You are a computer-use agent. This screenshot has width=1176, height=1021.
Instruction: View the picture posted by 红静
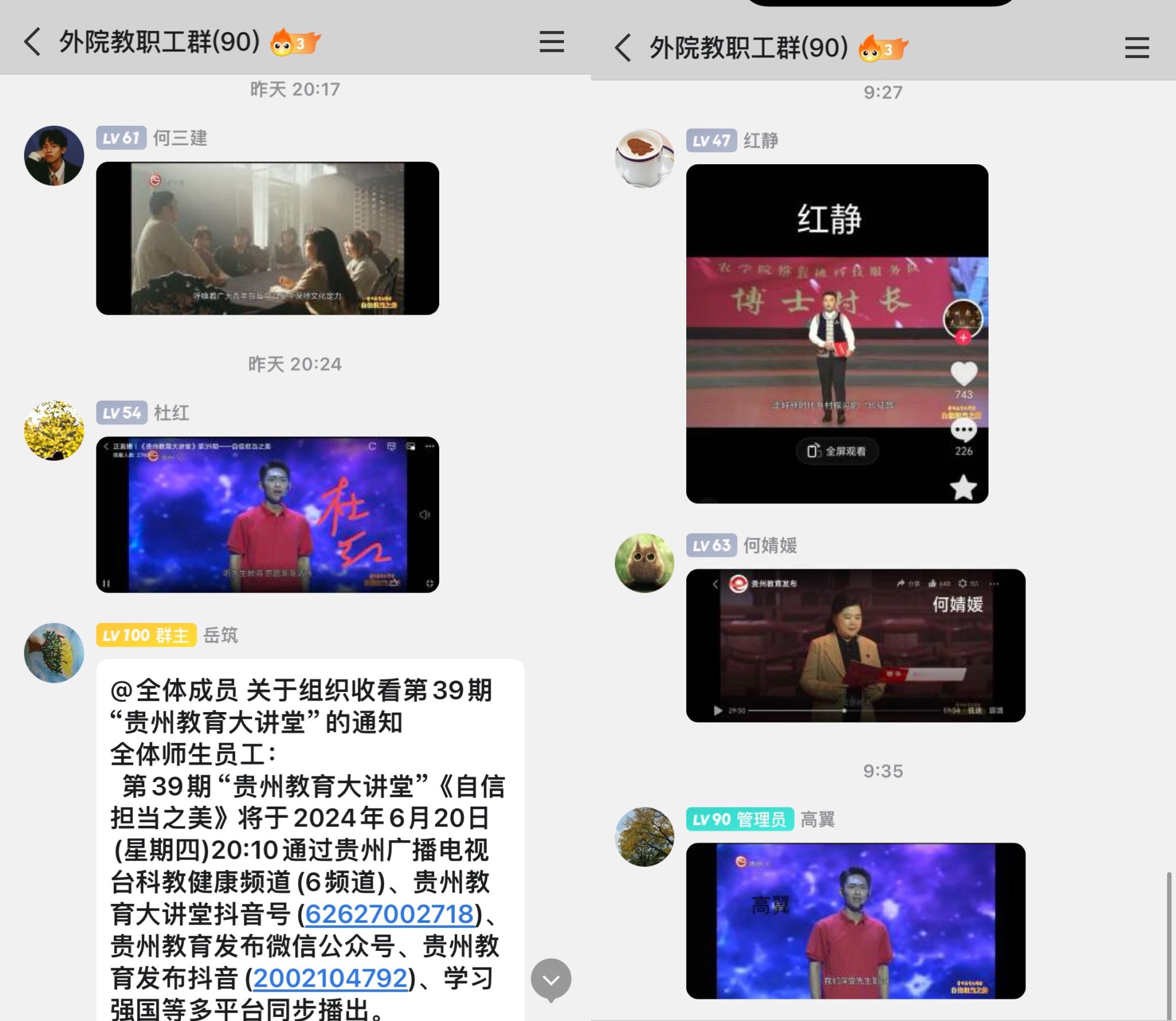(837, 334)
